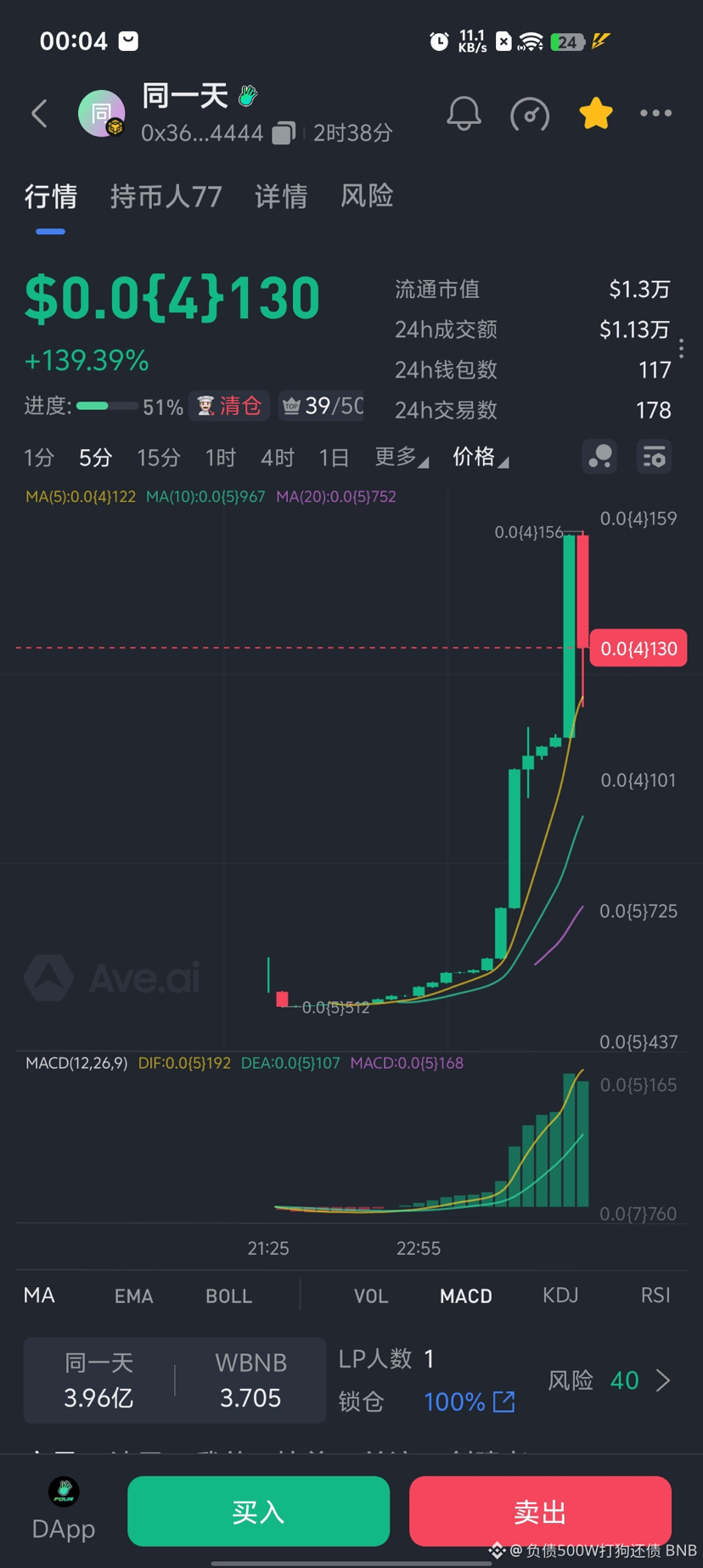This screenshot has width=703, height=1568.
Task: Remove token from favorites star
Action: pyautogui.click(x=595, y=114)
